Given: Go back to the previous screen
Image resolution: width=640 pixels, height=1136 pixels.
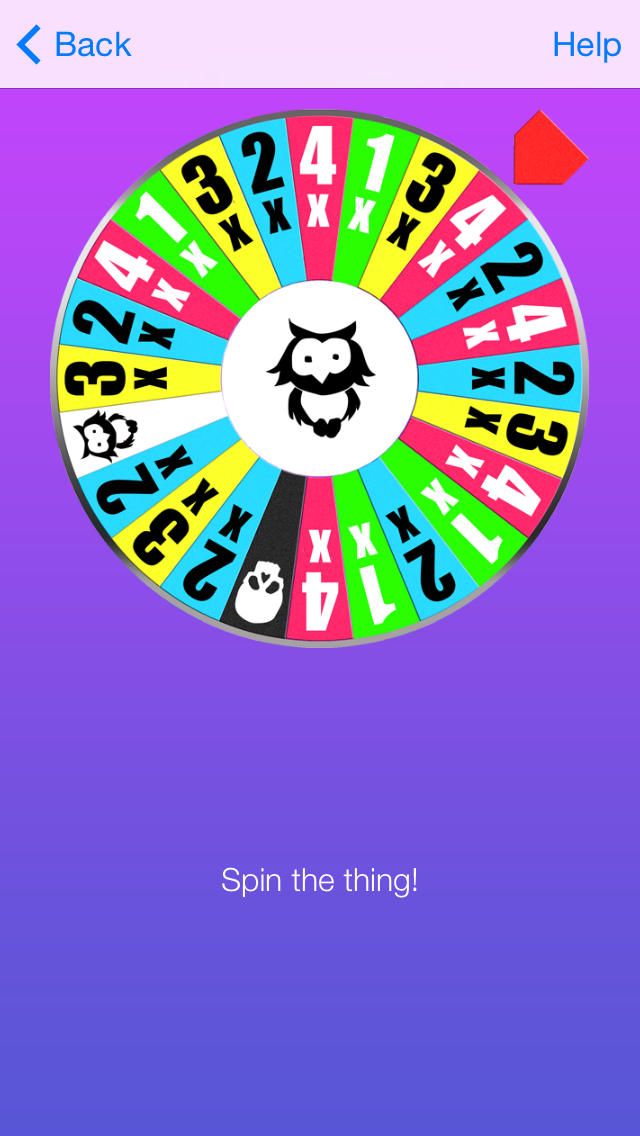Looking at the screenshot, I should (74, 45).
